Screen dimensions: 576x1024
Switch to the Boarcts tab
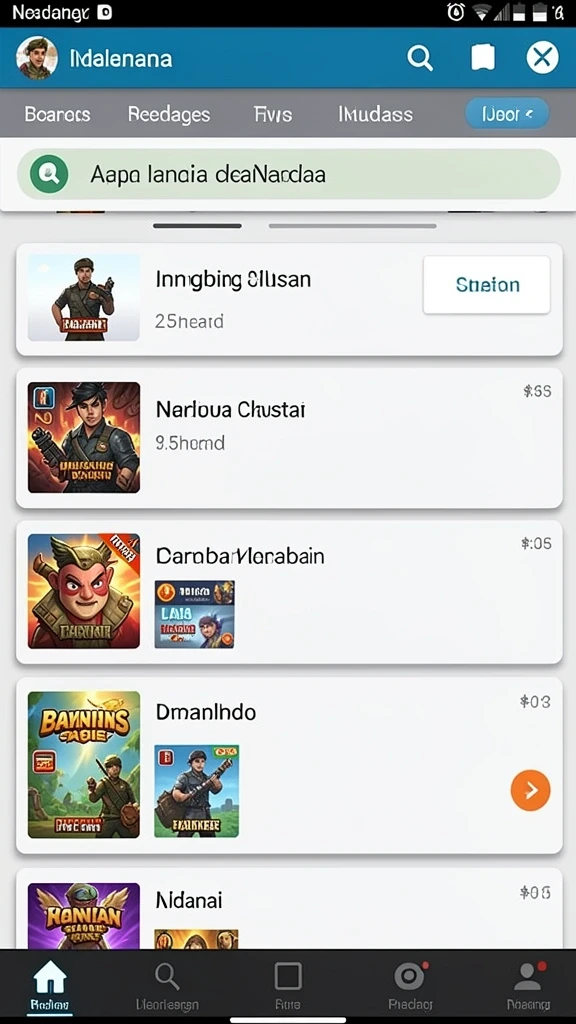(x=57, y=114)
